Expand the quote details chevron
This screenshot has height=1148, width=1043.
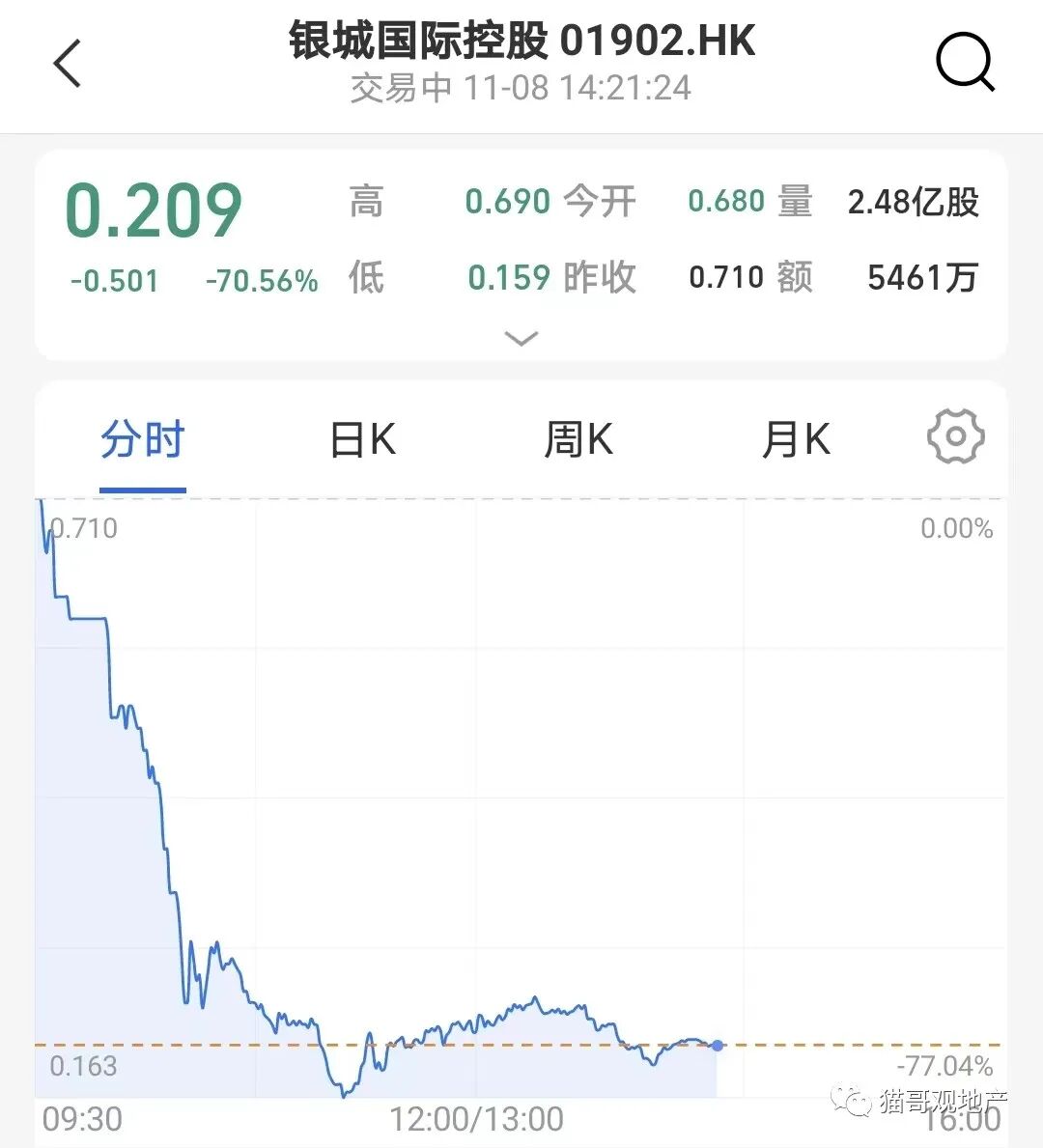coord(521,338)
